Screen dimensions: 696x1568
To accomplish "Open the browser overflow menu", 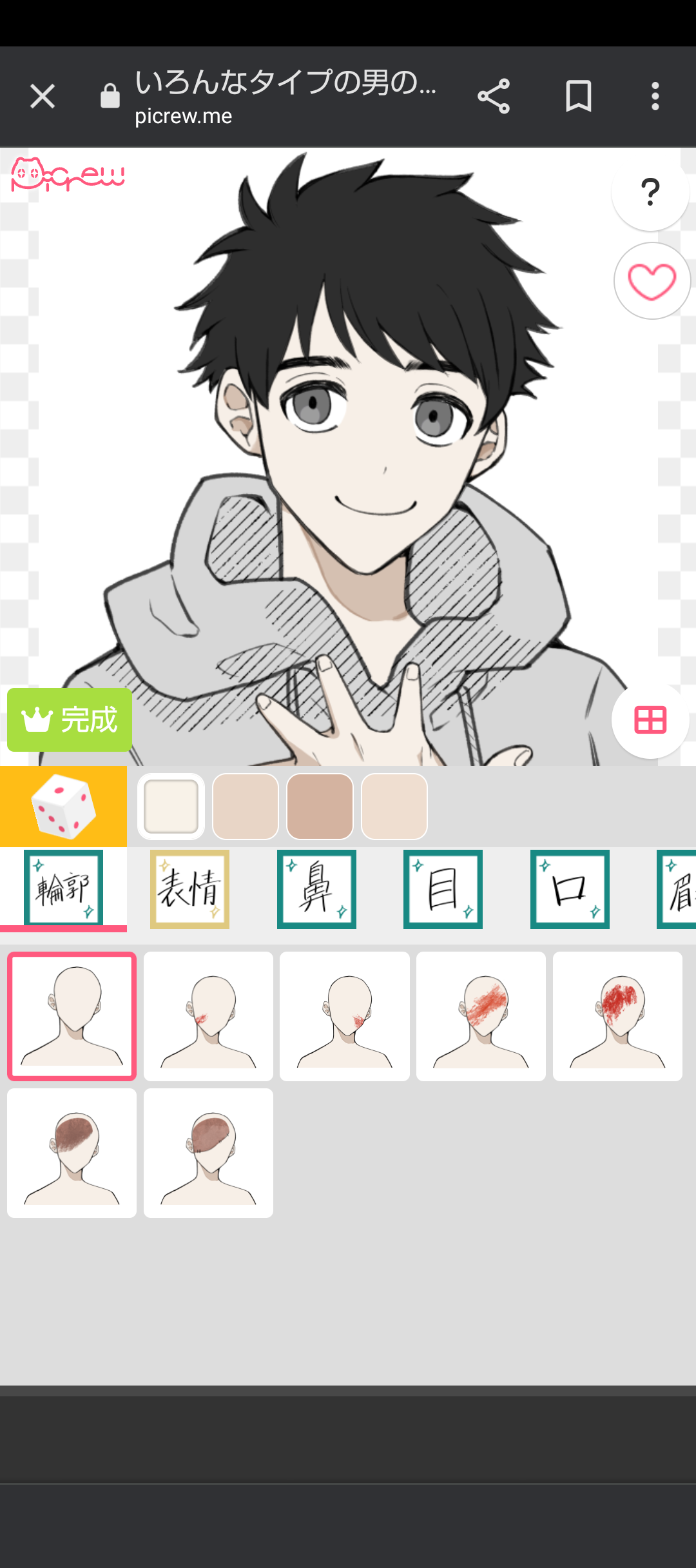I will (x=655, y=97).
